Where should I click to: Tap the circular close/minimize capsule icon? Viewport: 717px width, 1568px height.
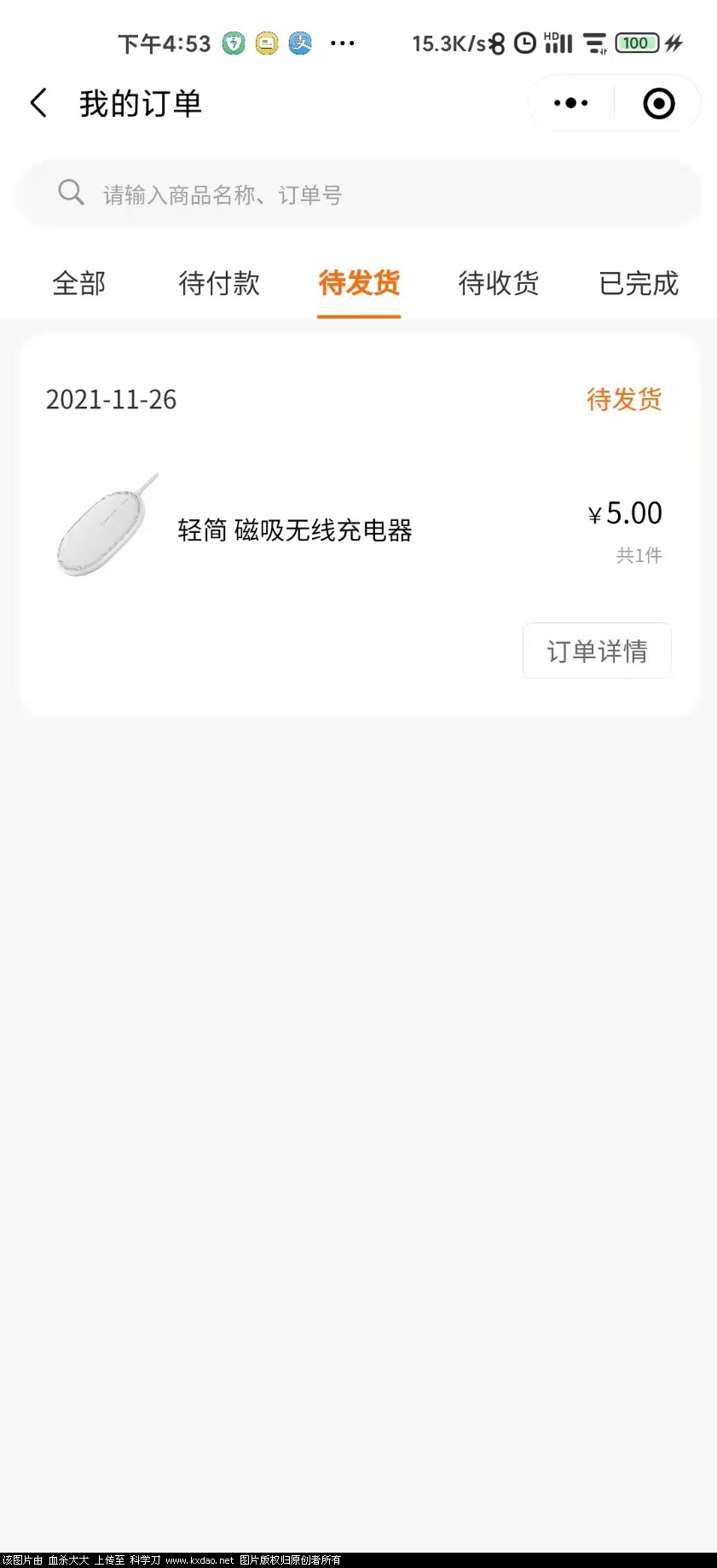click(x=658, y=102)
